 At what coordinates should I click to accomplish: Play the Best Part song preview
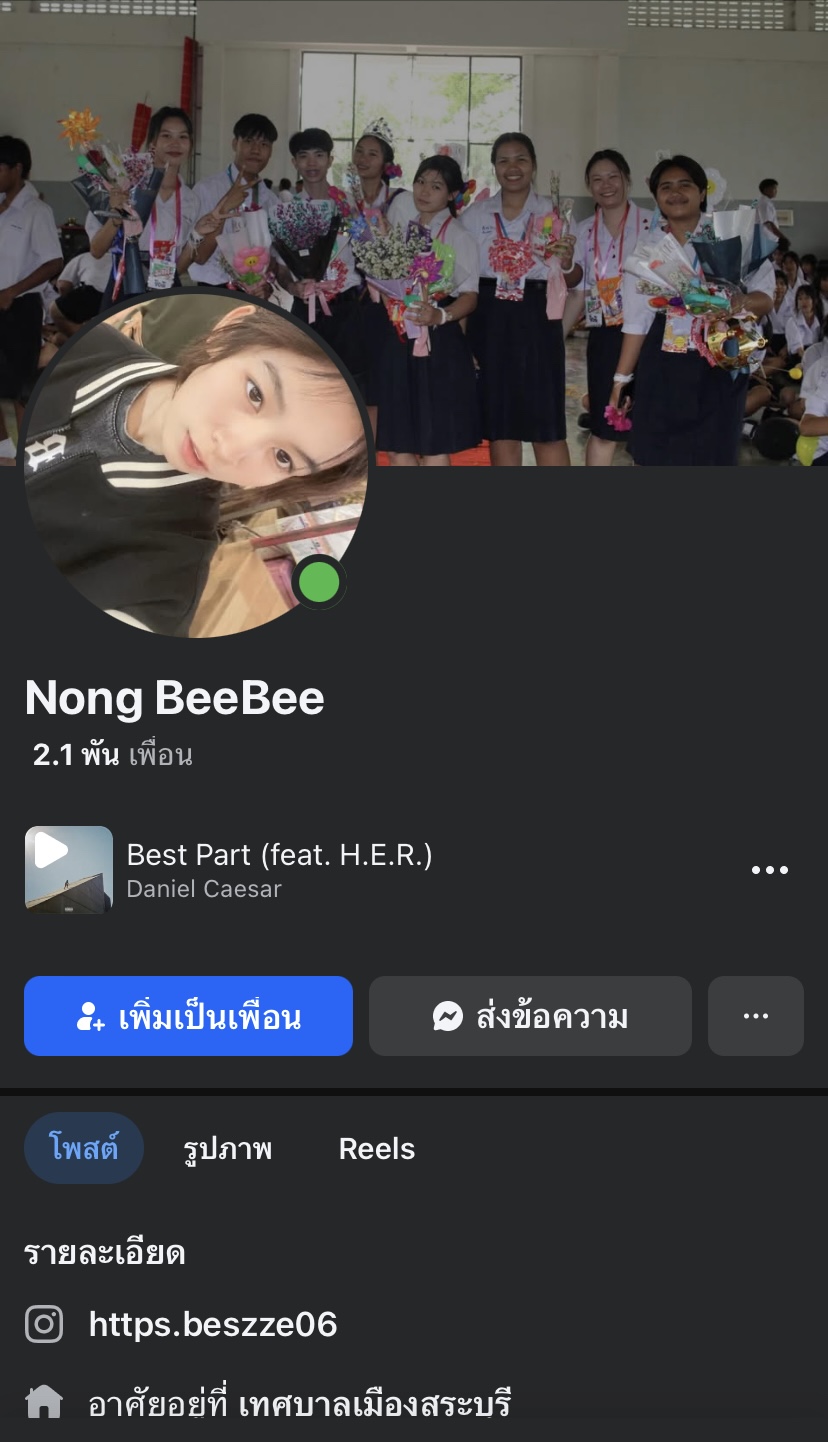68,869
